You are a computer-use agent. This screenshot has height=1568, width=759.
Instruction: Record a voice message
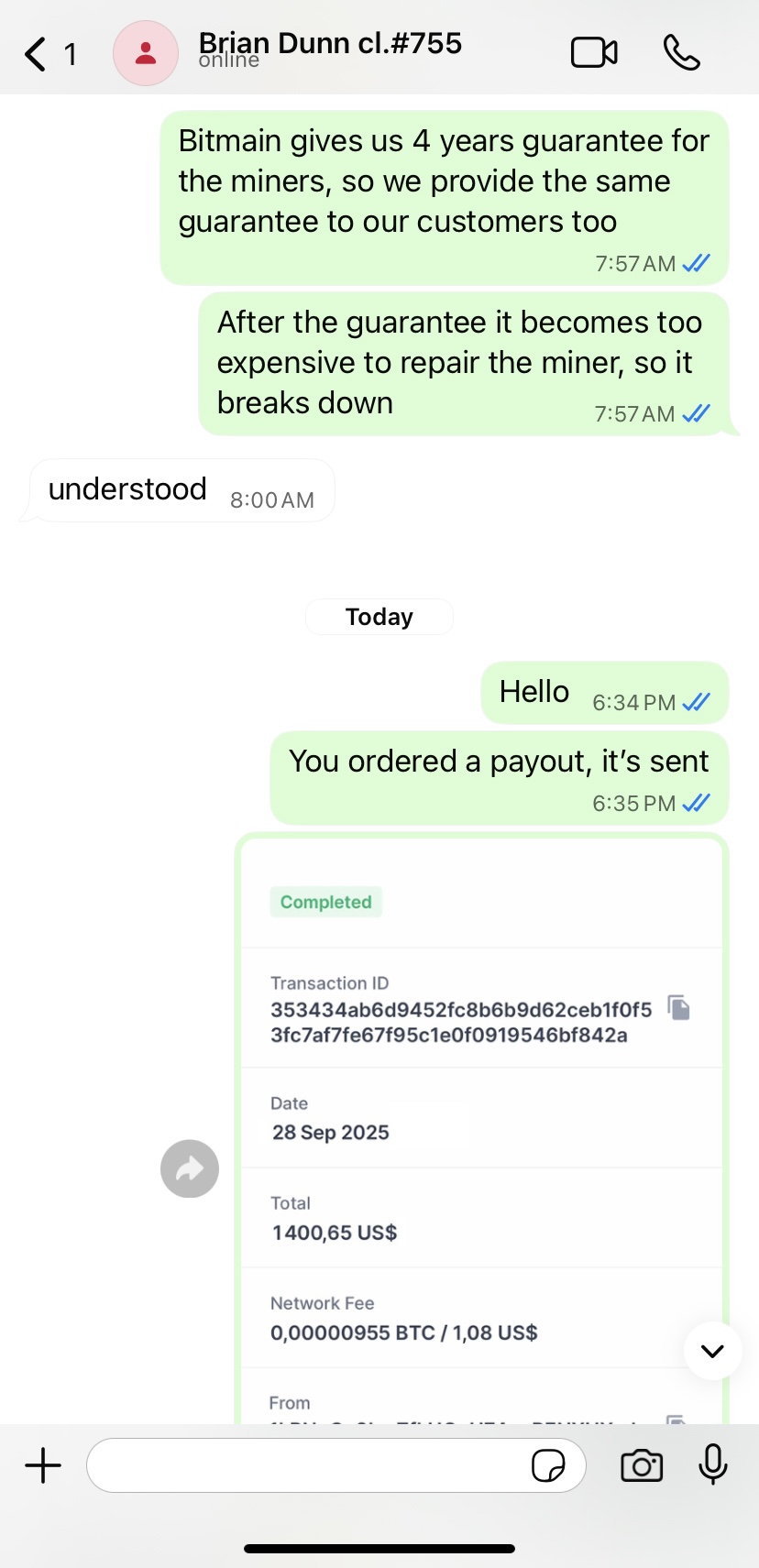tap(712, 1464)
